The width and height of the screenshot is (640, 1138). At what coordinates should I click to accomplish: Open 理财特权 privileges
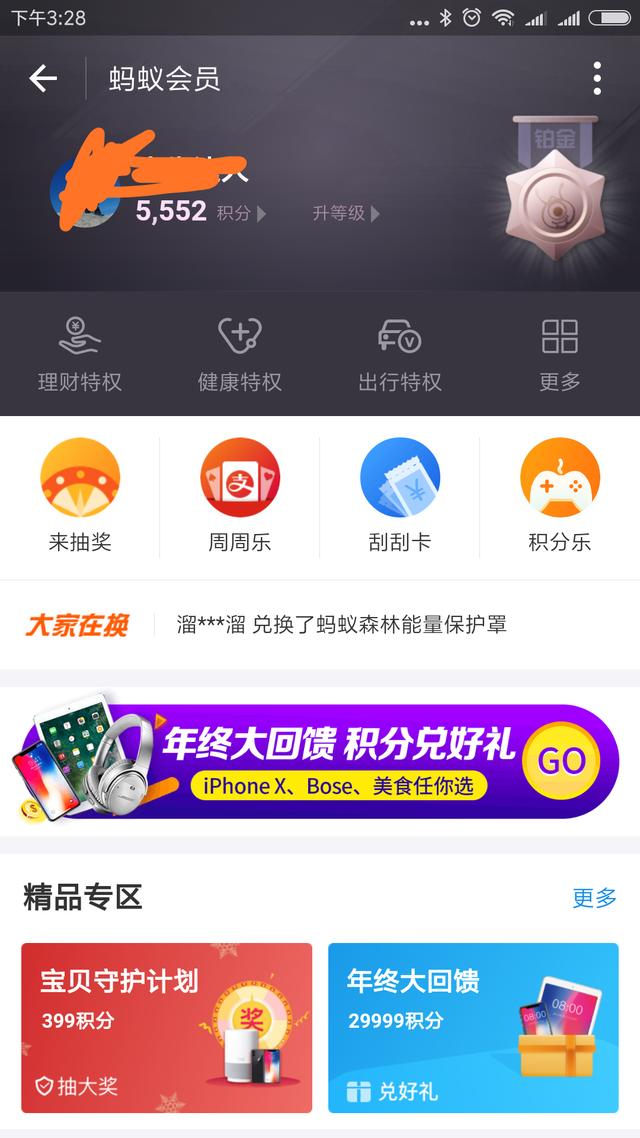(80, 355)
